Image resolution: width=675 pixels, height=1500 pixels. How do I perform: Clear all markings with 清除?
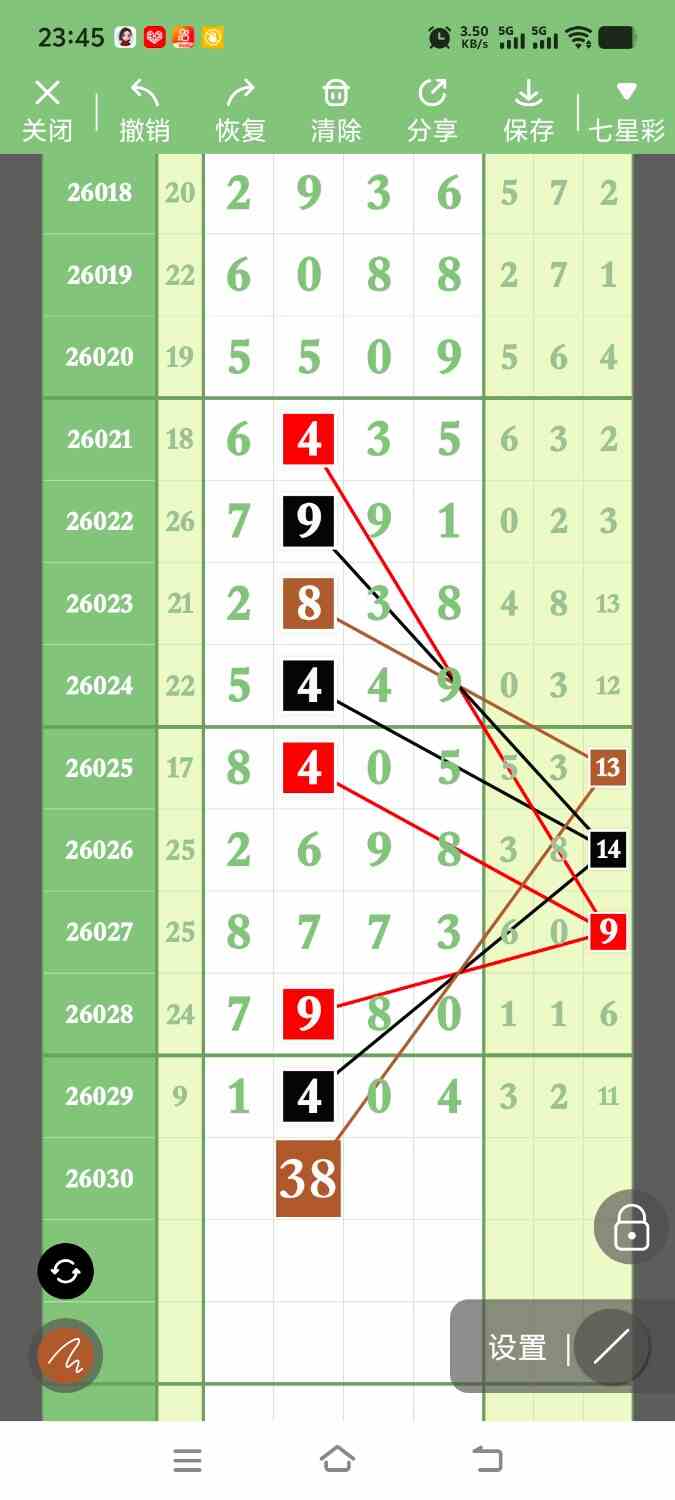[336, 112]
